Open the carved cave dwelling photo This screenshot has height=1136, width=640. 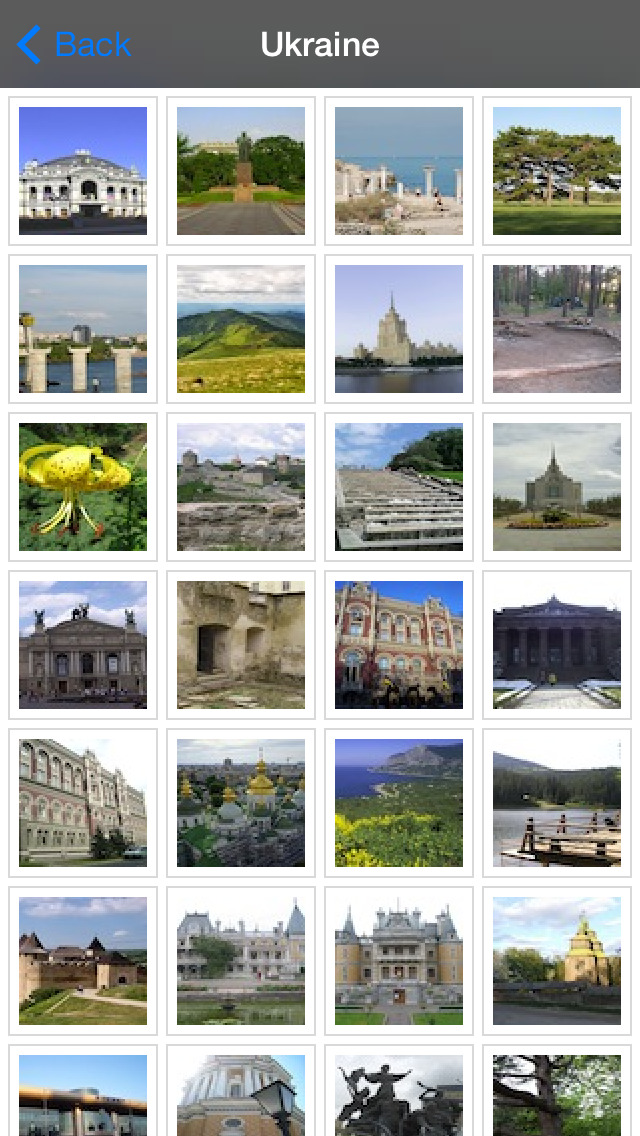coord(241,645)
